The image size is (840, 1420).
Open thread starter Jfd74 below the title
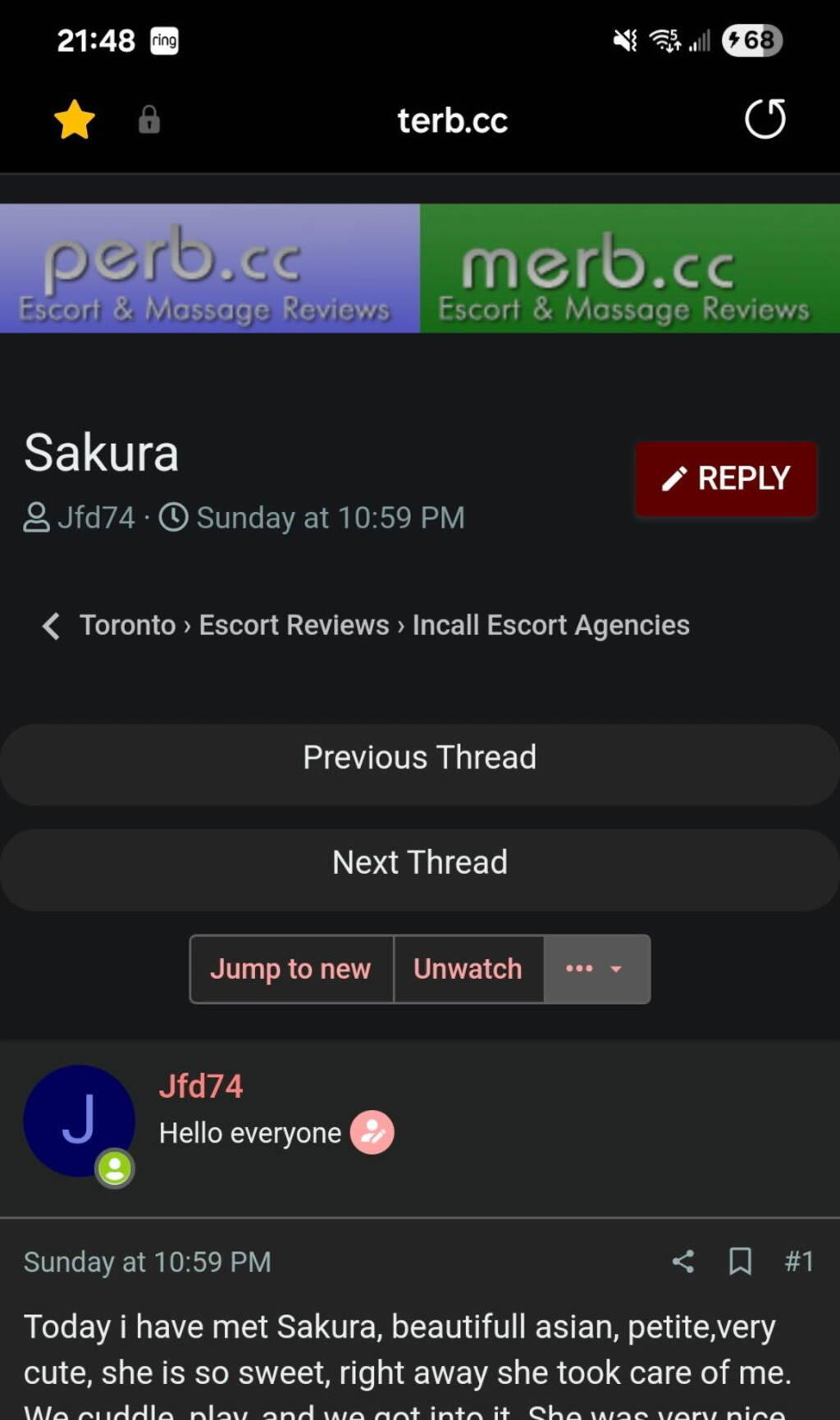click(95, 518)
